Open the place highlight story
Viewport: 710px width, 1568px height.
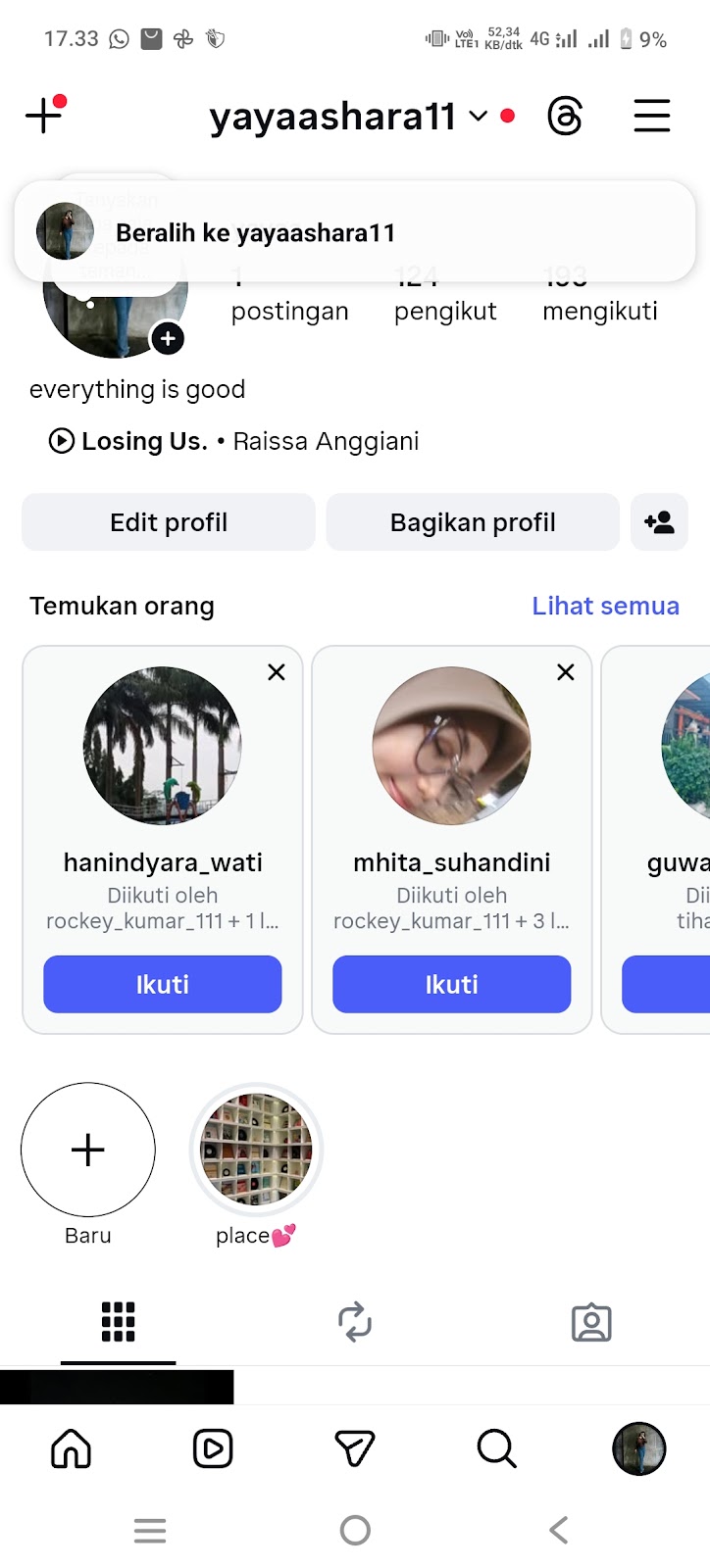click(x=256, y=1150)
